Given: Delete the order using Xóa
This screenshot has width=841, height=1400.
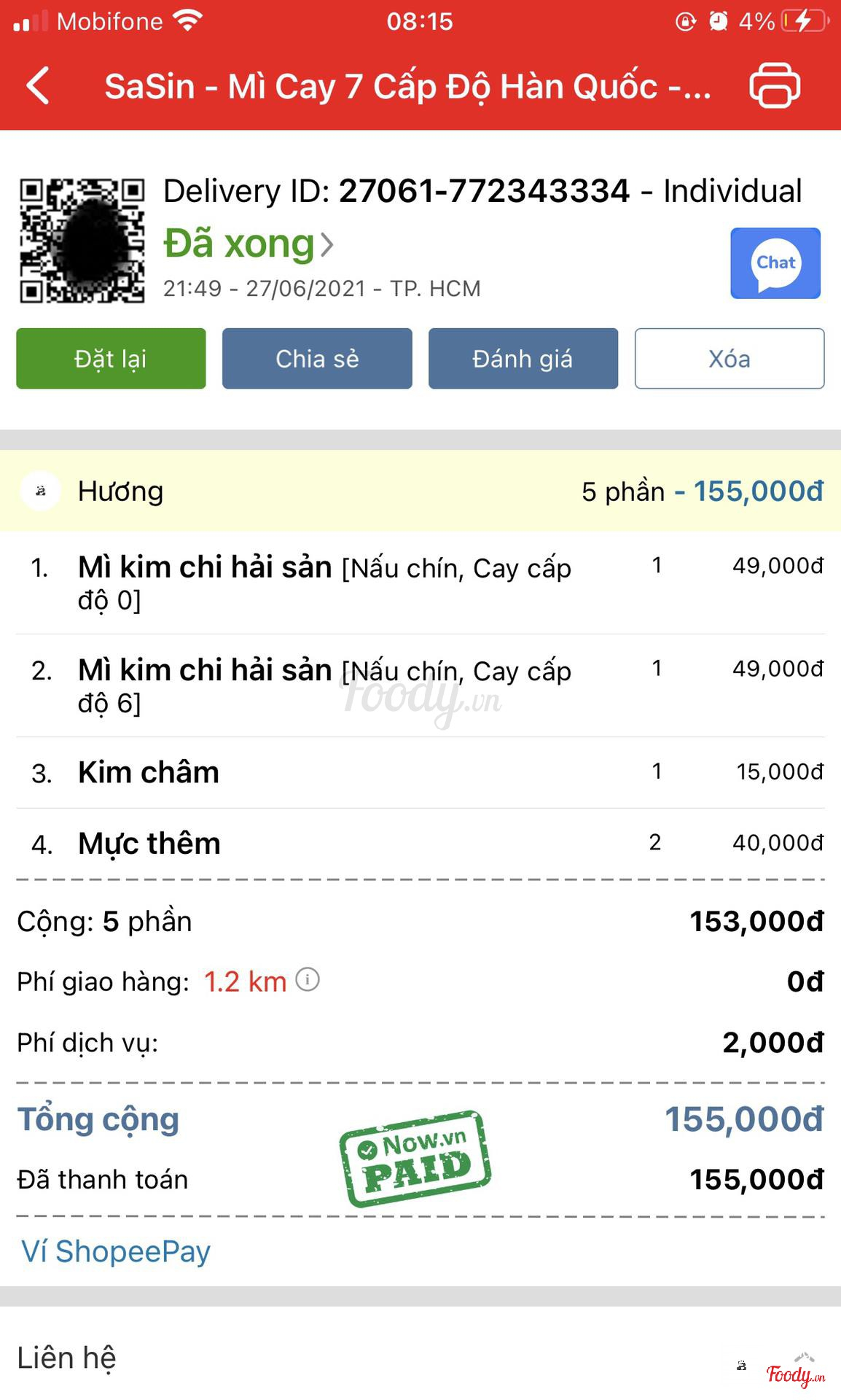Looking at the screenshot, I should (729, 359).
